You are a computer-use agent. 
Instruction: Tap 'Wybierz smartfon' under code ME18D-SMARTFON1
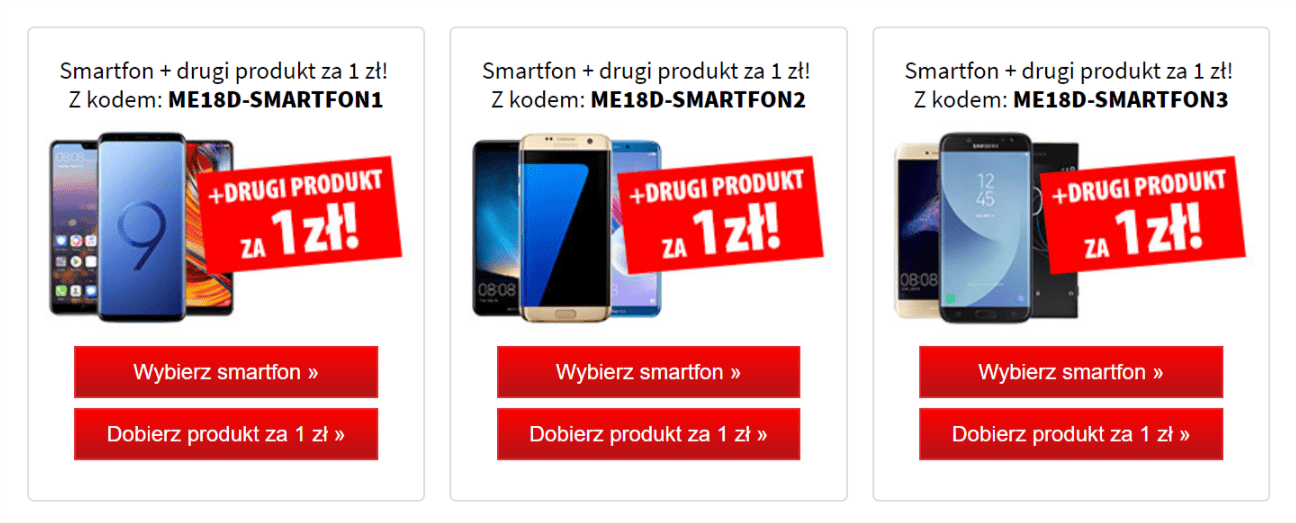coord(226,372)
